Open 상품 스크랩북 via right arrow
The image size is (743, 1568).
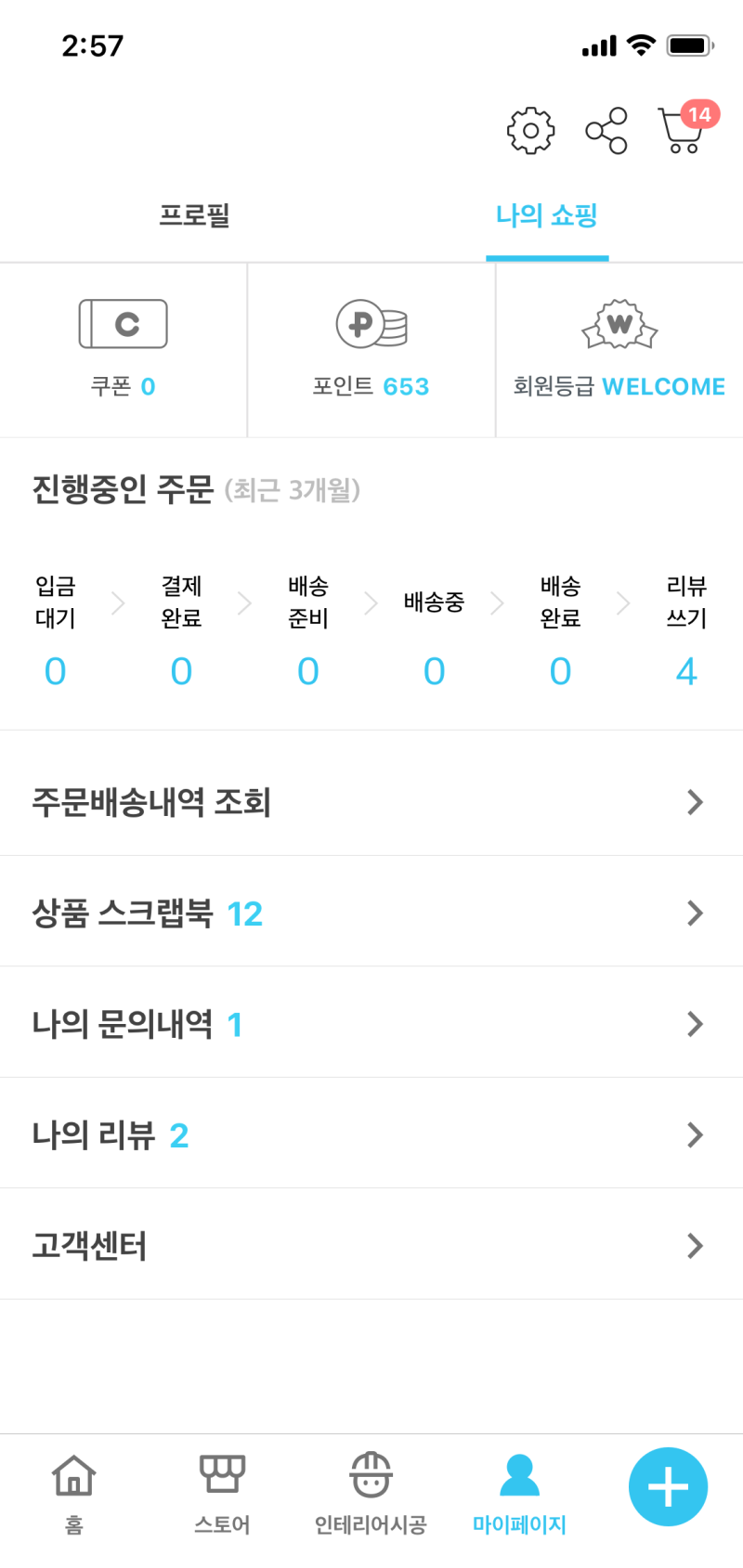tap(694, 913)
